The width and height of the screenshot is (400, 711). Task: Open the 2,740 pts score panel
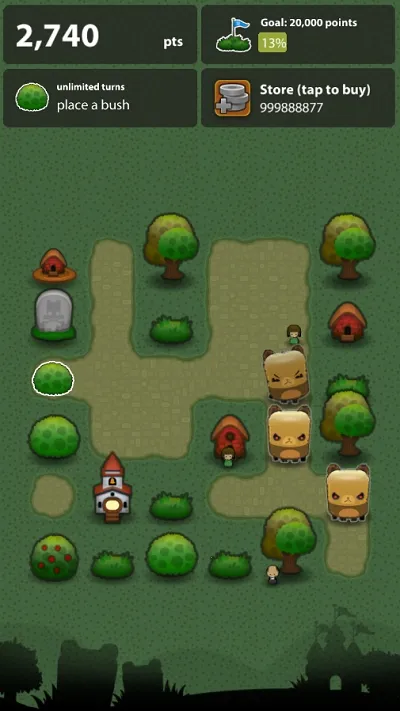100,34
